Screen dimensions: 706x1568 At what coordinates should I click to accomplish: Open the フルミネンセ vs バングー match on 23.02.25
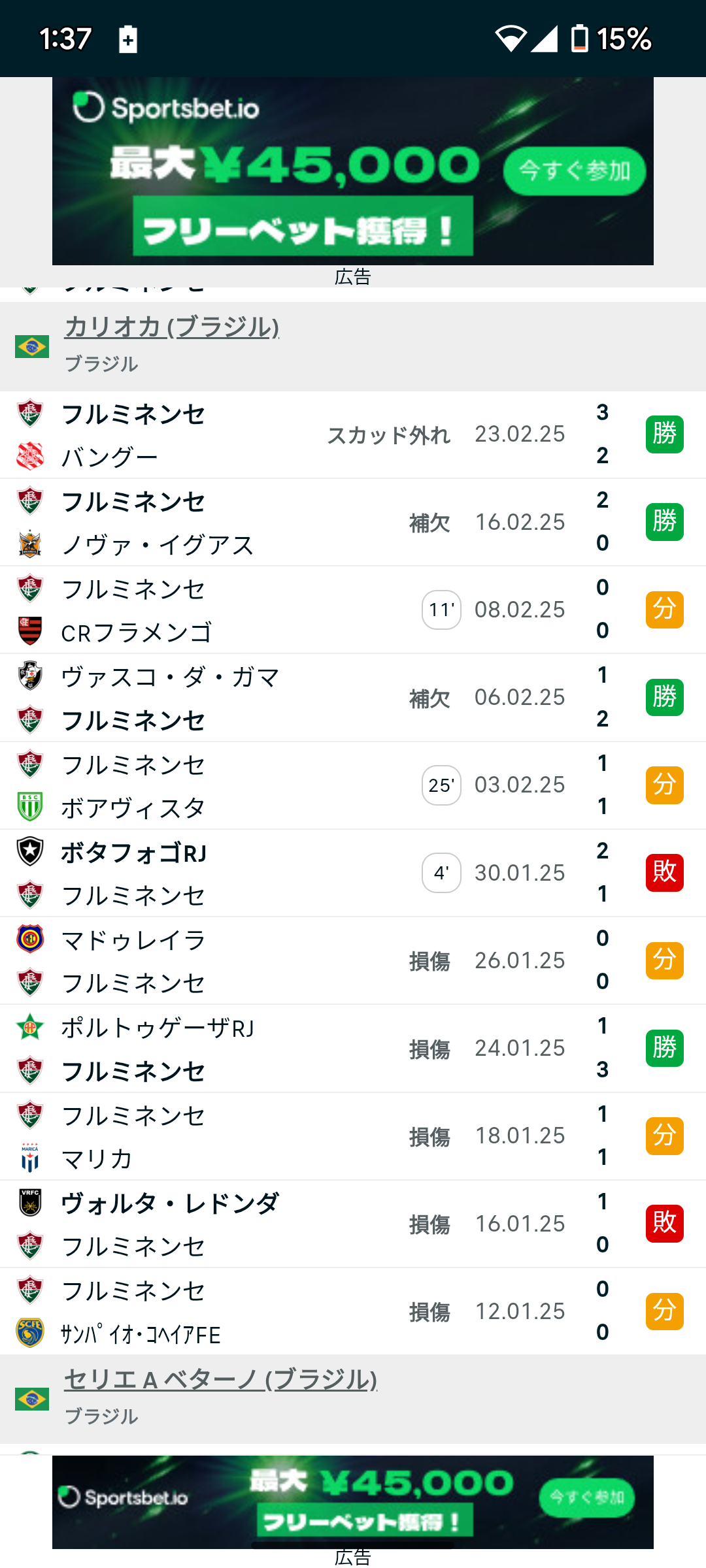coord(353,434)
